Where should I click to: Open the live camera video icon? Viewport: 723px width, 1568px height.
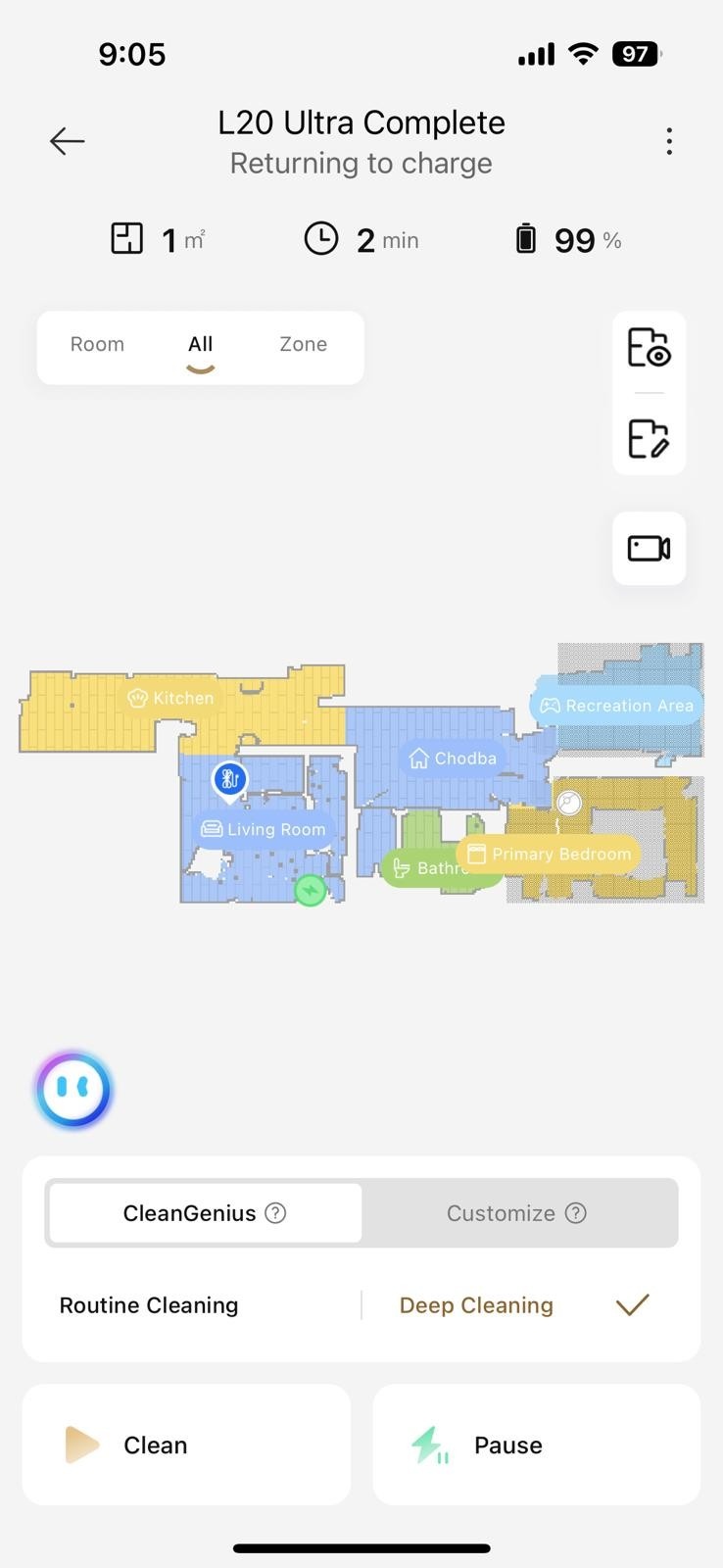(x=649, y=548)
